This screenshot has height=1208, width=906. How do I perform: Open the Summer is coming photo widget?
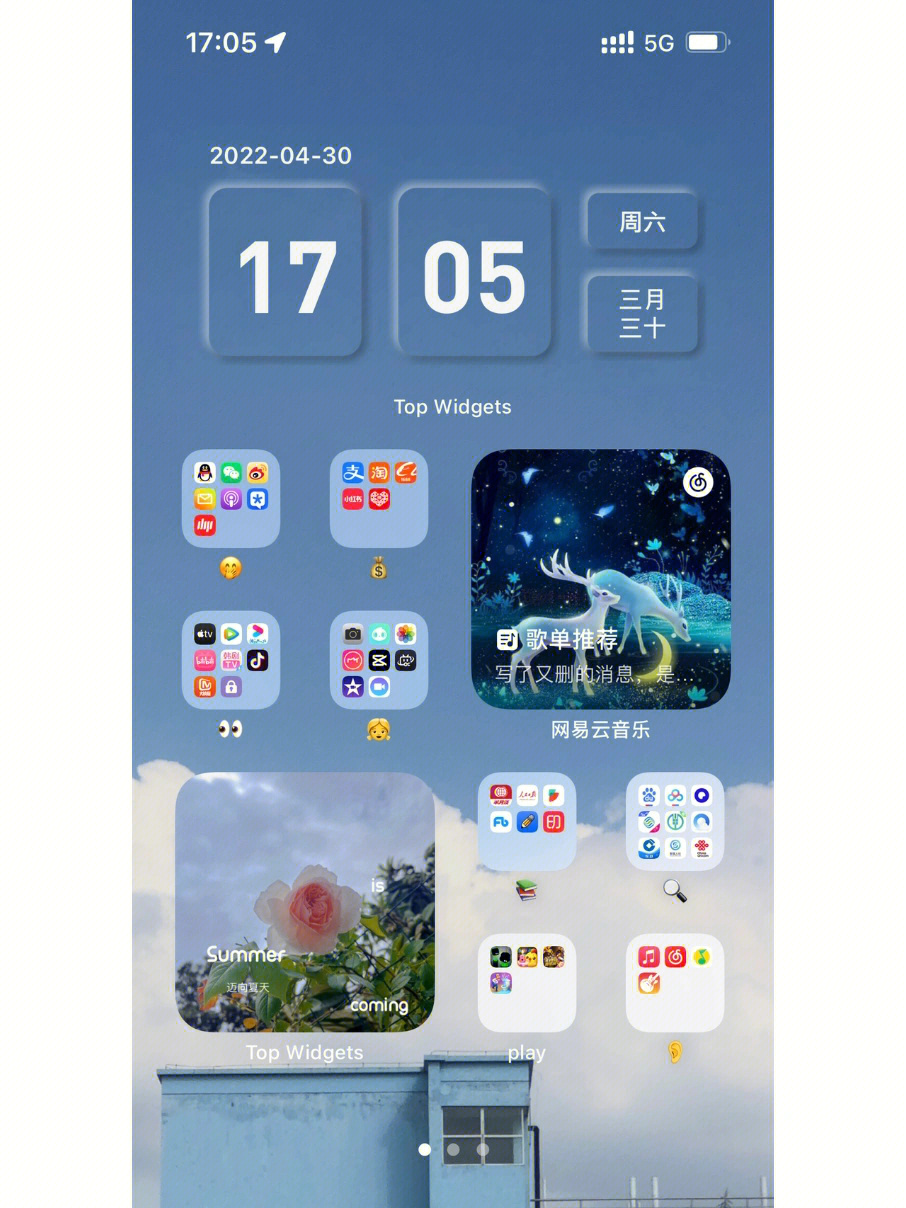[305, 901]
